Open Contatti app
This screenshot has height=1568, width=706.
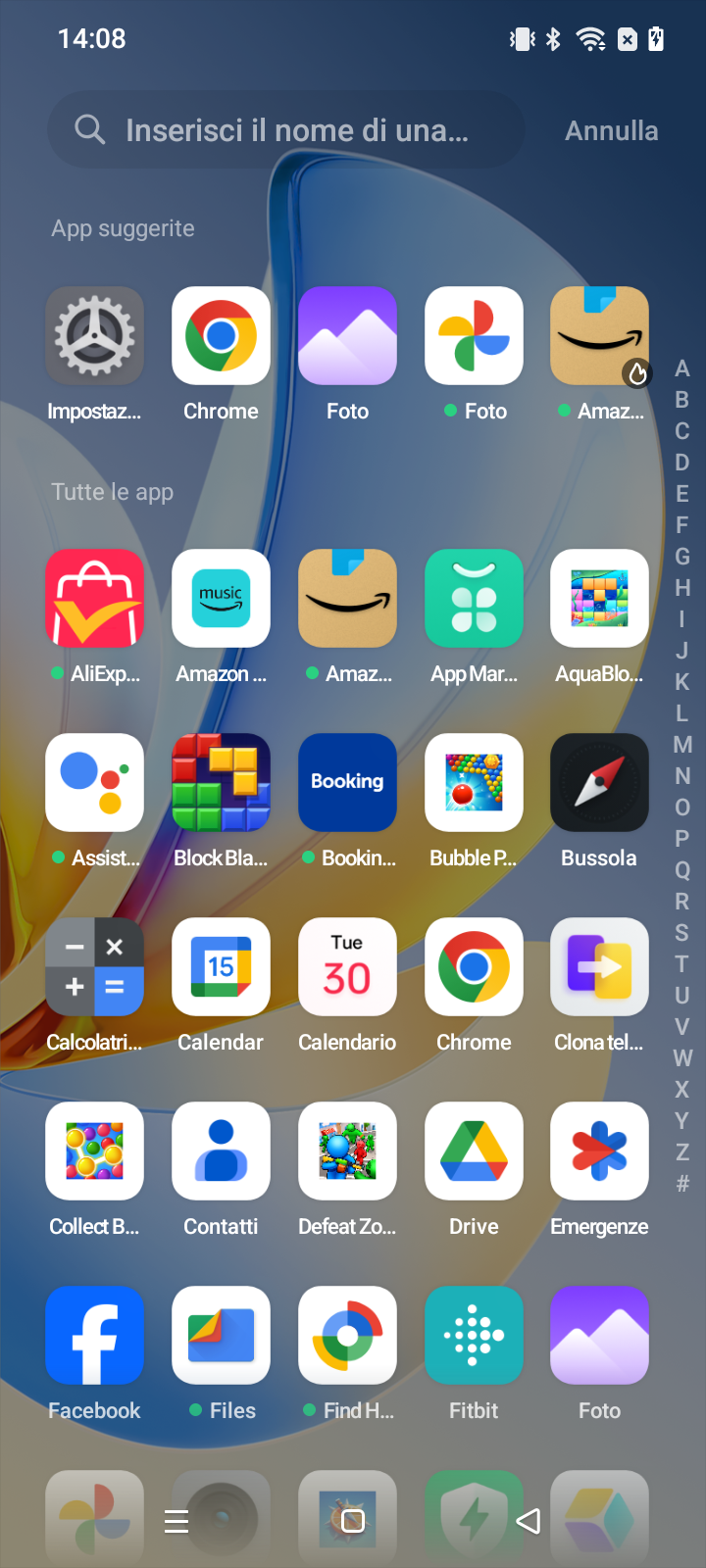coord(221,1151)
